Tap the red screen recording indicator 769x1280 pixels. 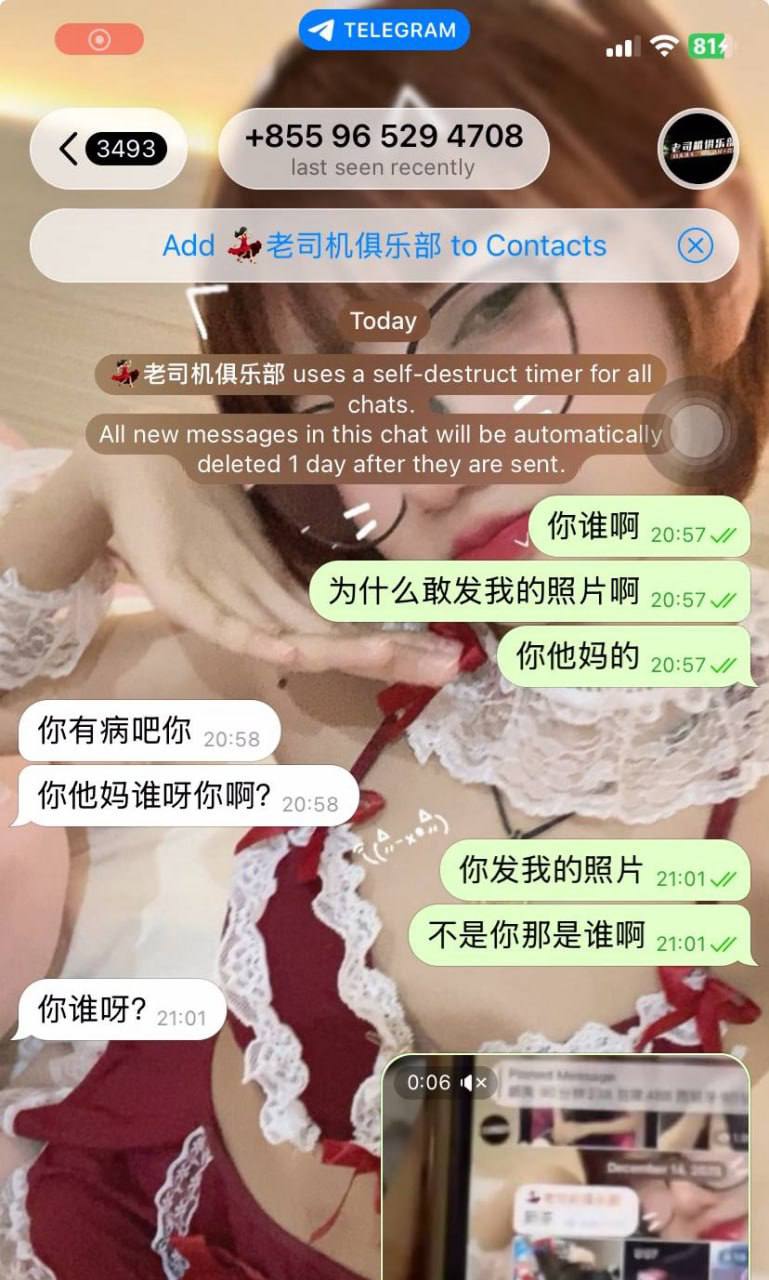pyautogui.click(x=99, y=40)
